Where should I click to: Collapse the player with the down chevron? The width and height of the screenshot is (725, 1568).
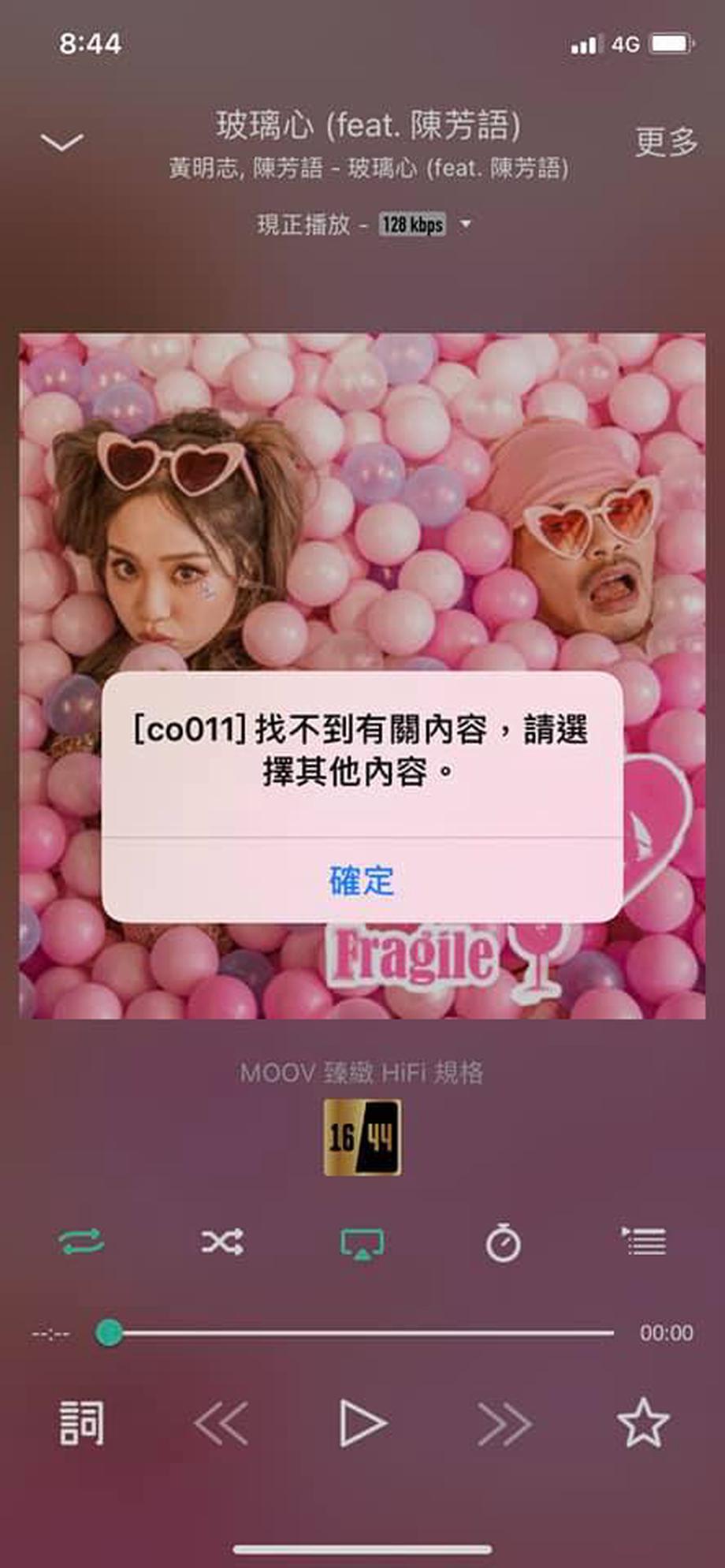coord(62,143)
